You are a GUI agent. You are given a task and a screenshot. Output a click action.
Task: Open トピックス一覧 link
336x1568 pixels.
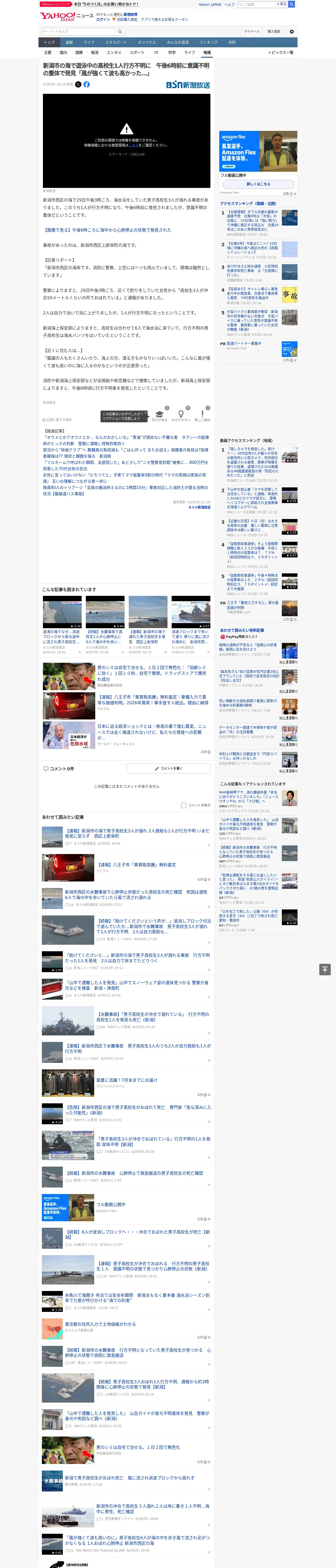click(281, 52)
